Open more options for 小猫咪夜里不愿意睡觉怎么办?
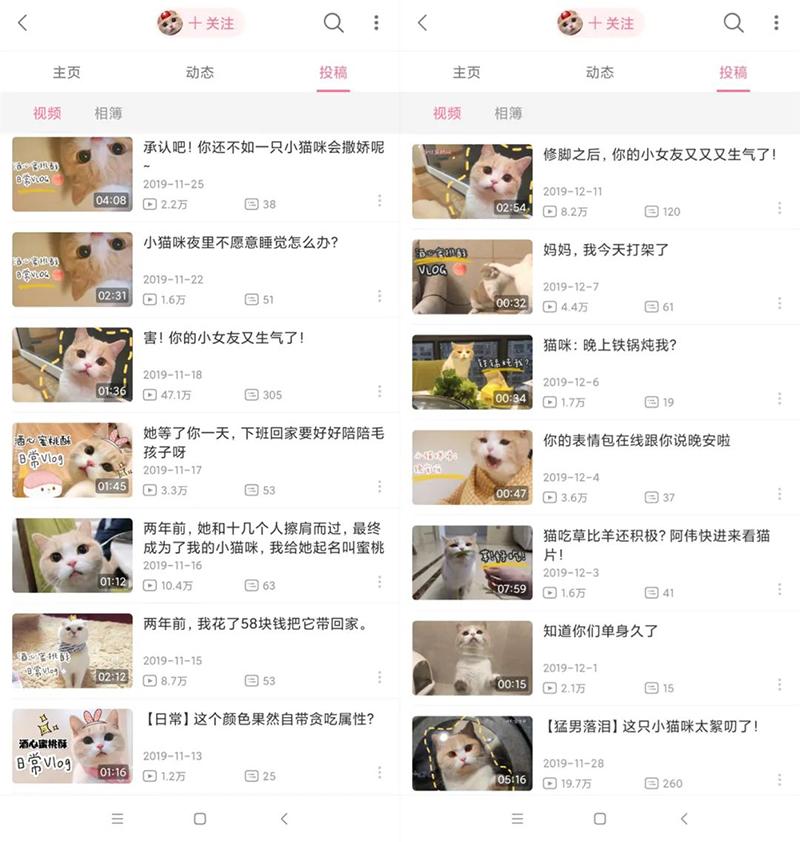 point(379,296)
